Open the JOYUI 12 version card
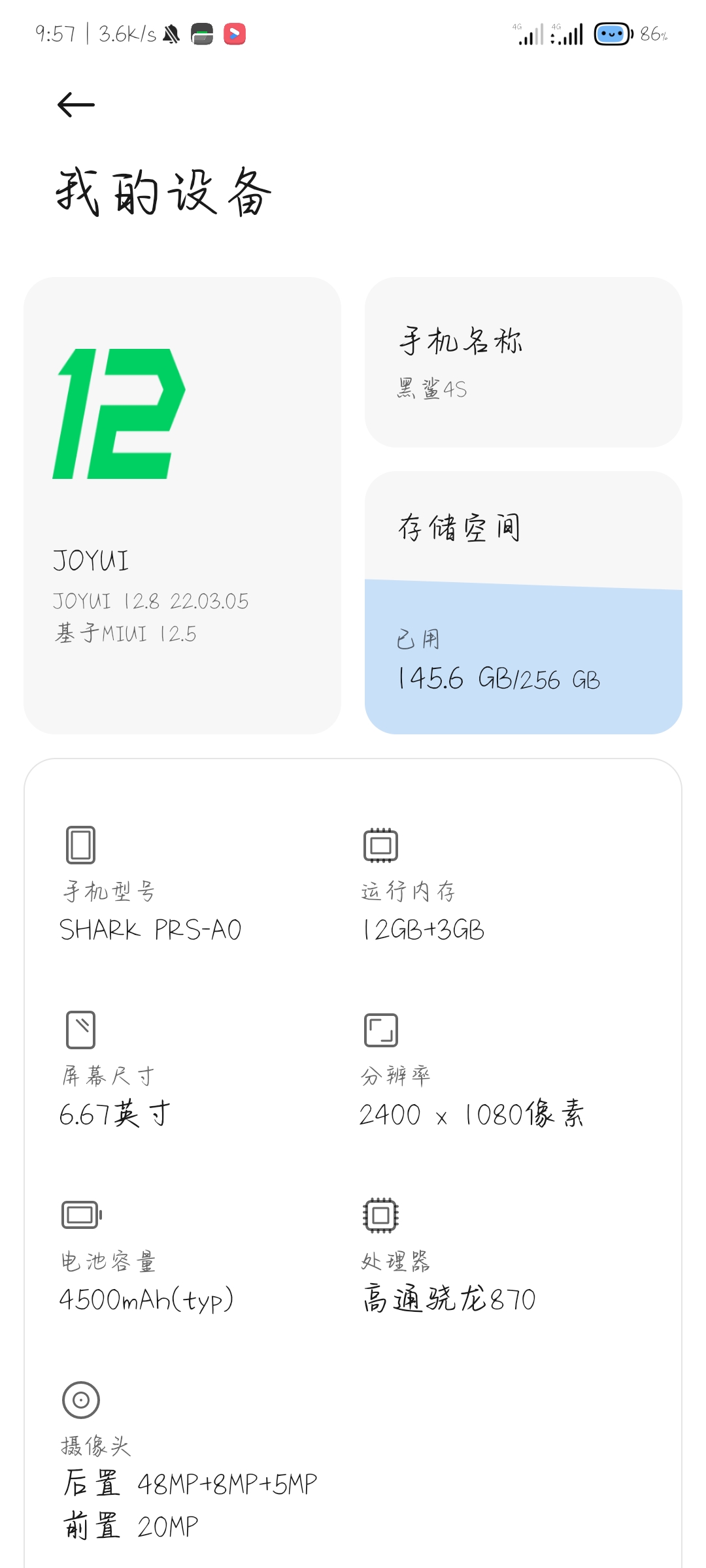This screenshot has width=706, height=1568. pos(182,505)
